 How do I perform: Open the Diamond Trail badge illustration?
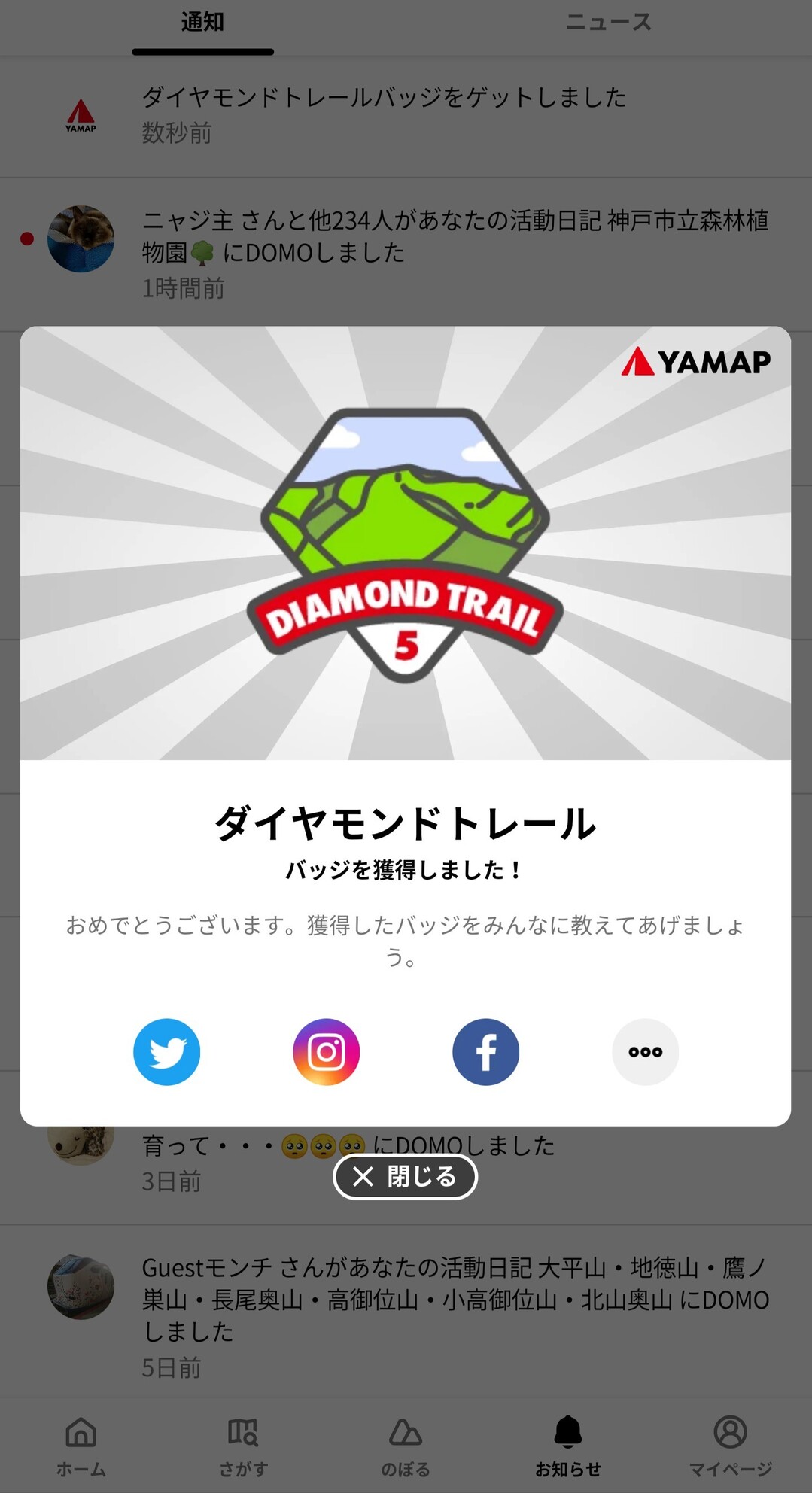406,542
